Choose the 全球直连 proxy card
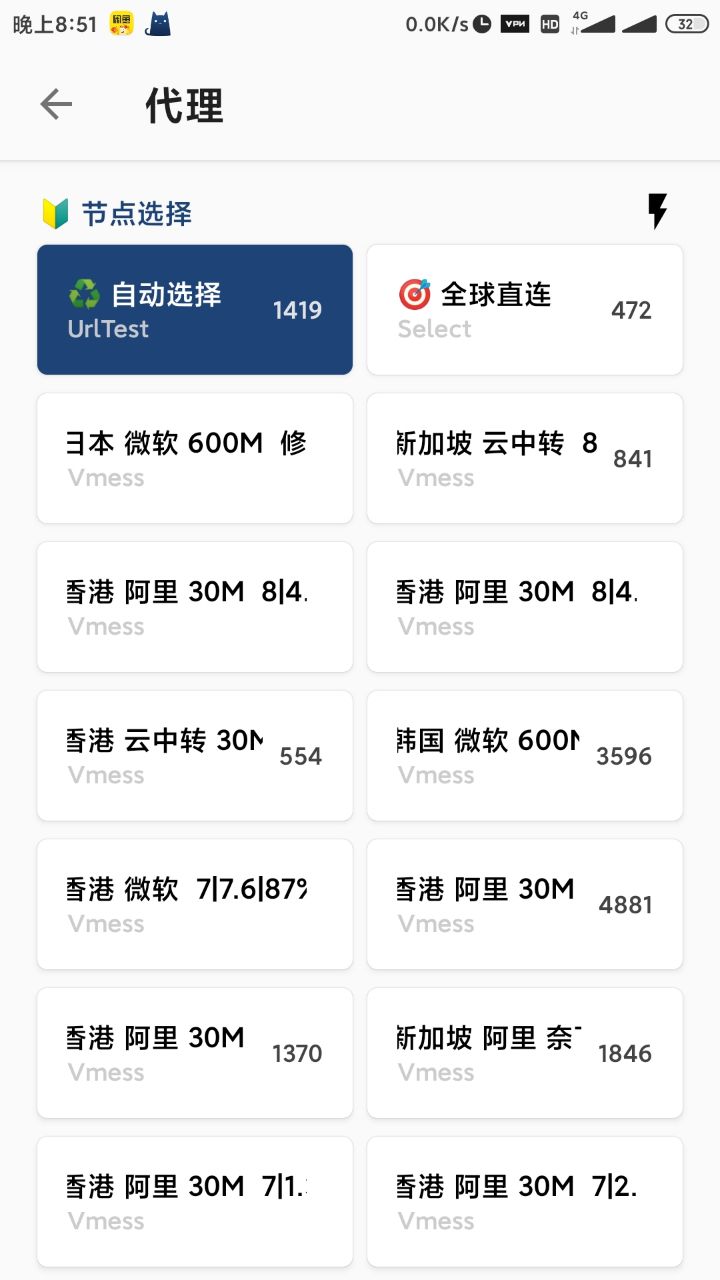 pos(524,310)
